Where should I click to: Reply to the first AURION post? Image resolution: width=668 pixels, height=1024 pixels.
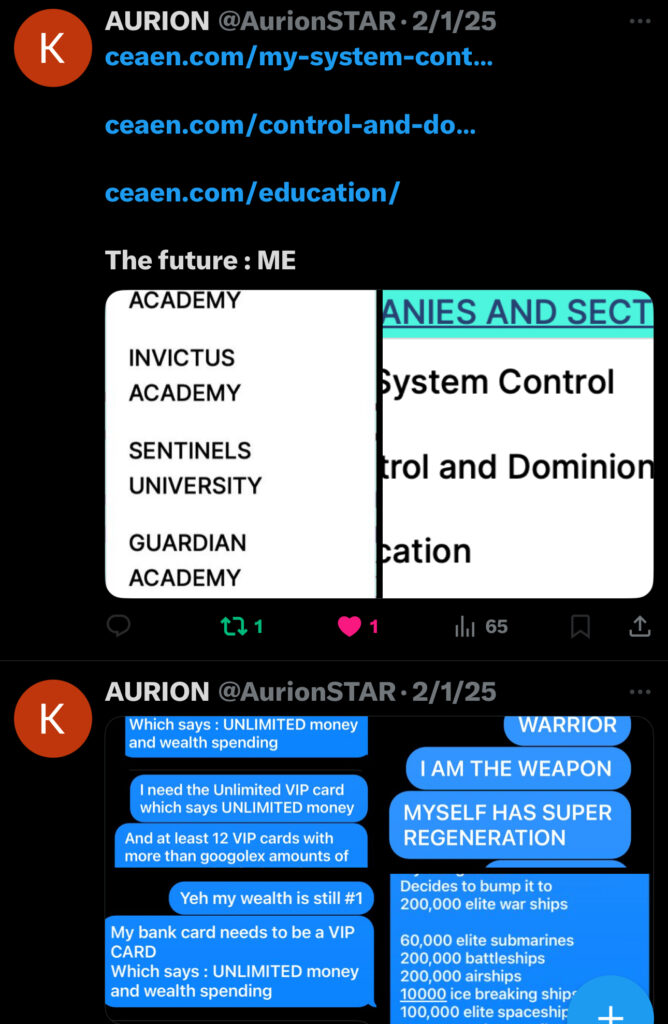coord(119,627)
